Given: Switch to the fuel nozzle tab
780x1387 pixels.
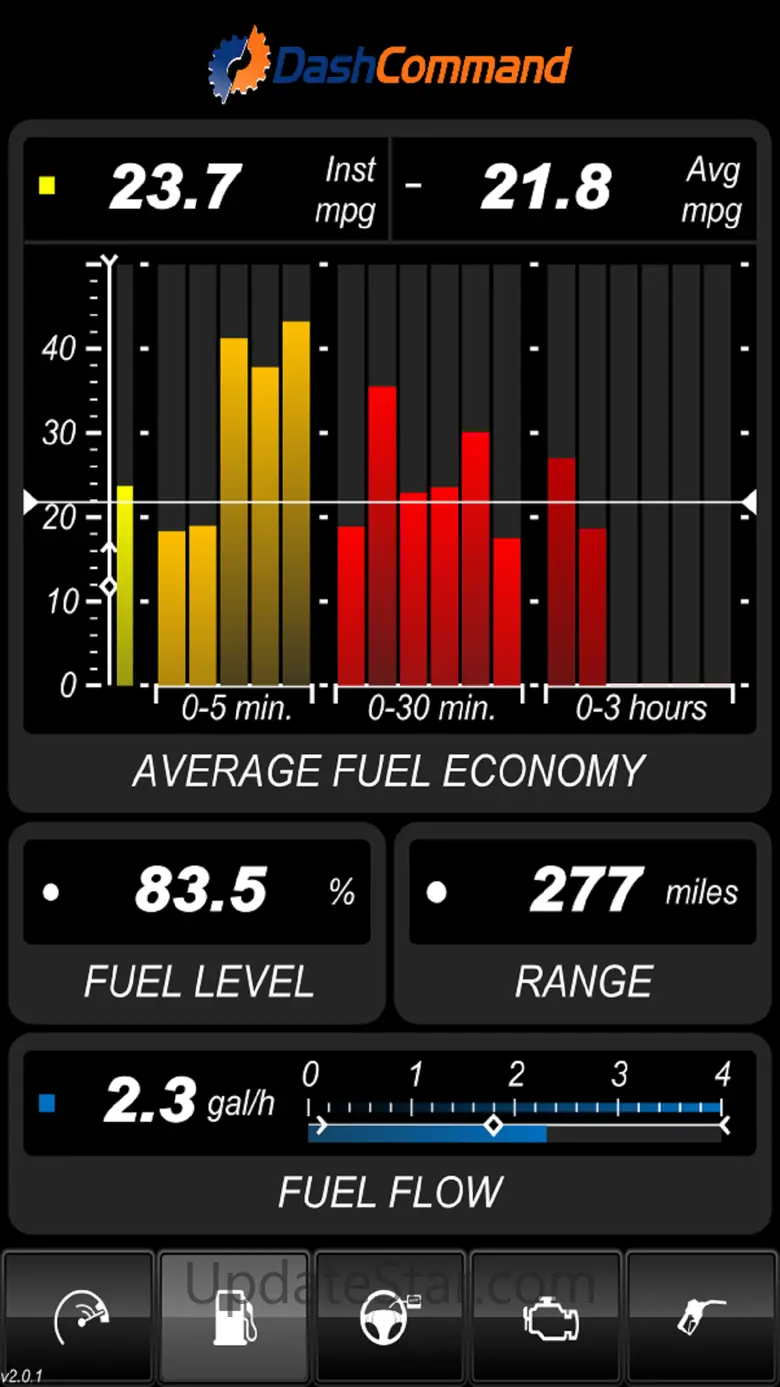Looking at the screenshot, I should coord(702,1318).
